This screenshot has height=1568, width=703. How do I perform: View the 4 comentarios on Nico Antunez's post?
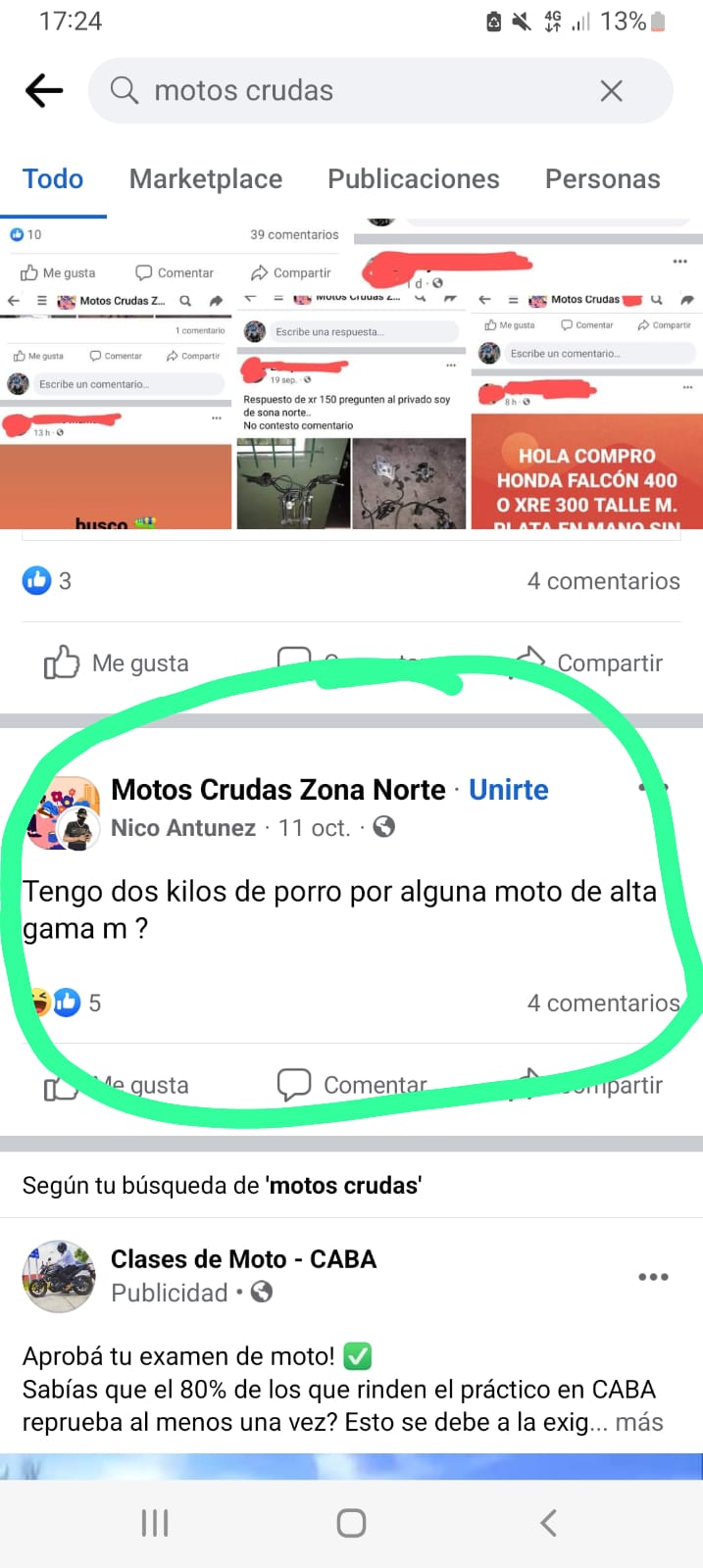tap(602, 1003)
